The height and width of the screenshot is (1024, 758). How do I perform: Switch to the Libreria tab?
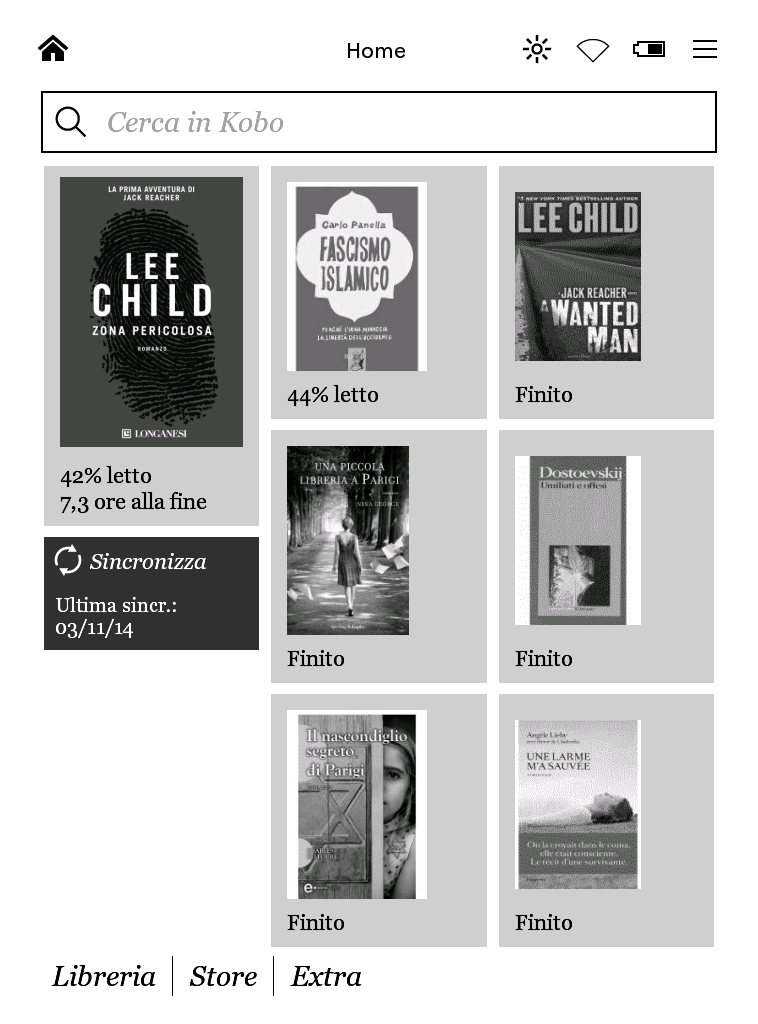coord(104,976)
